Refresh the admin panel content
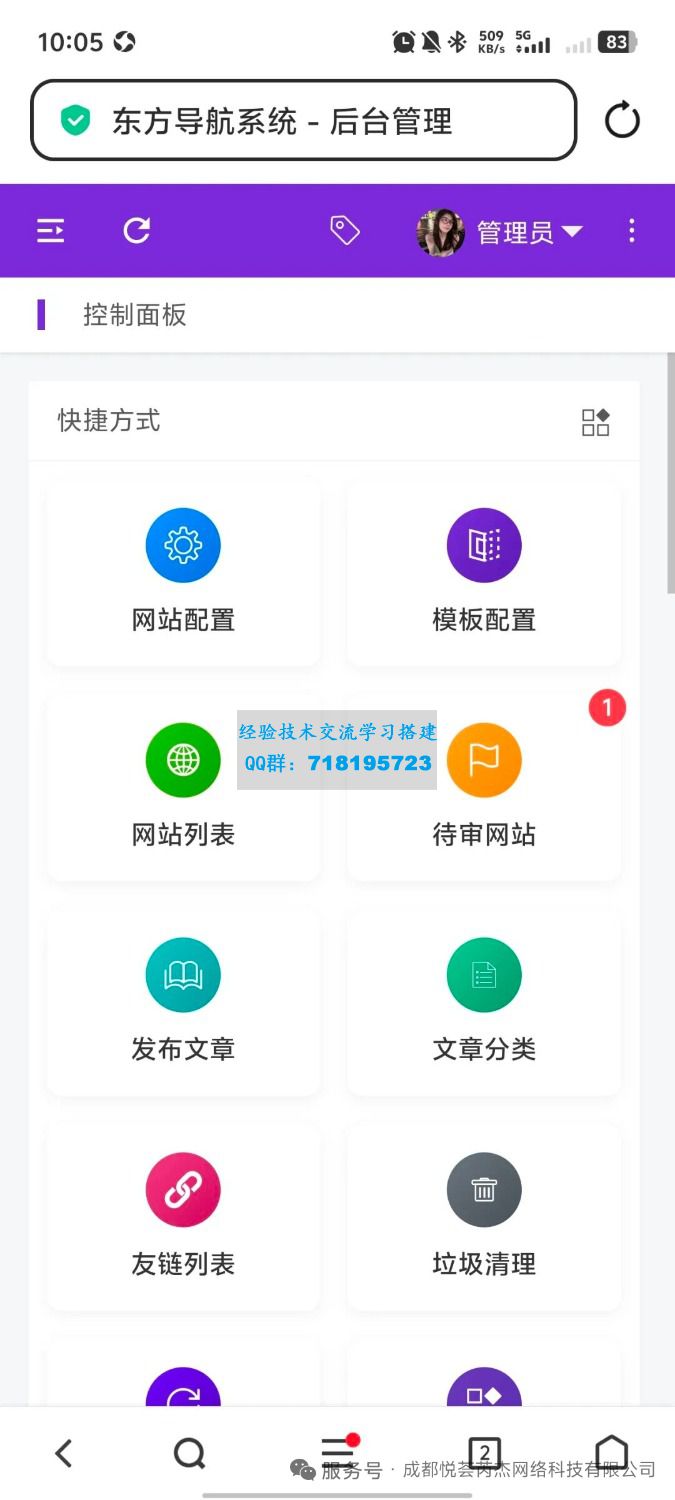Viewport: 675px width, 1500px height. point(137,231)
